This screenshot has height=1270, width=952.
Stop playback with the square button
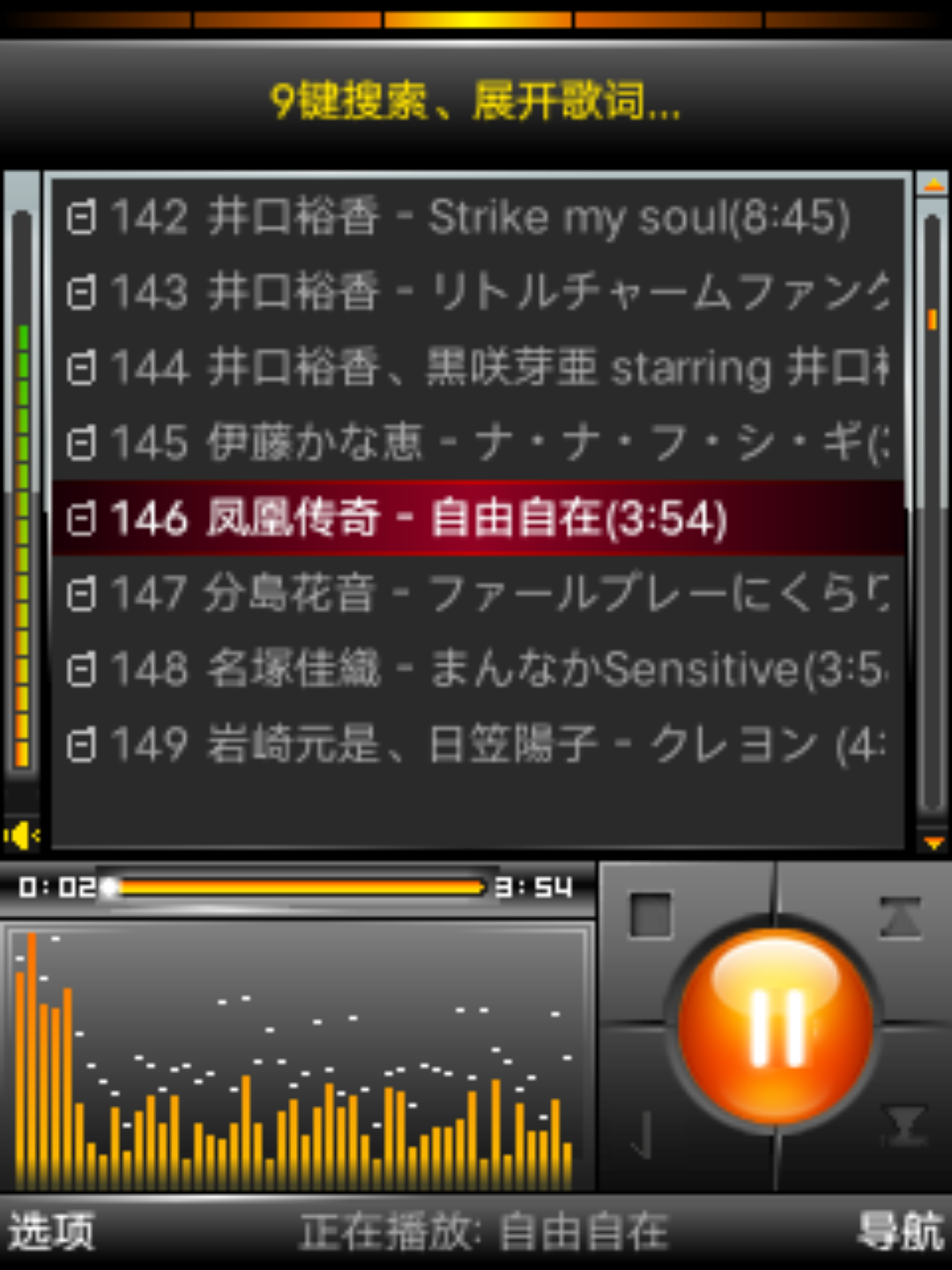[x=651, y=915]
